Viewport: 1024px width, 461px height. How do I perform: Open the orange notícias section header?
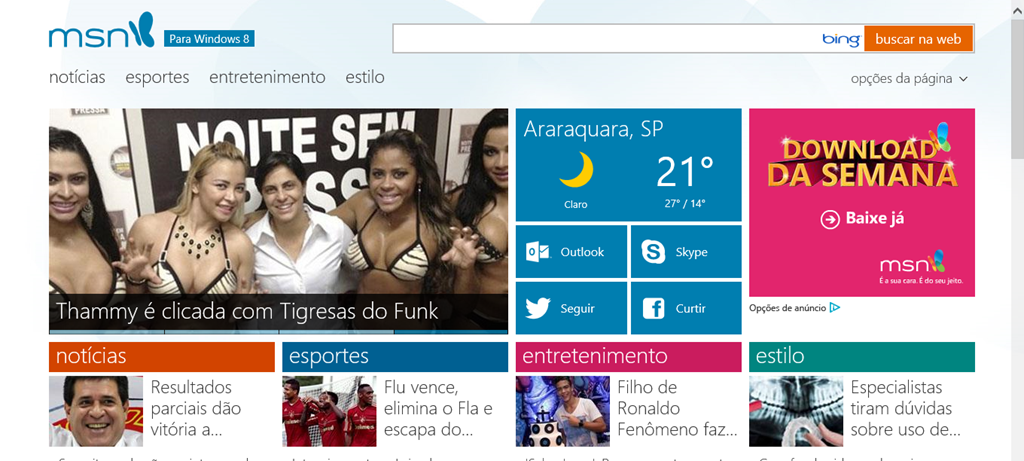click(161, 356)
